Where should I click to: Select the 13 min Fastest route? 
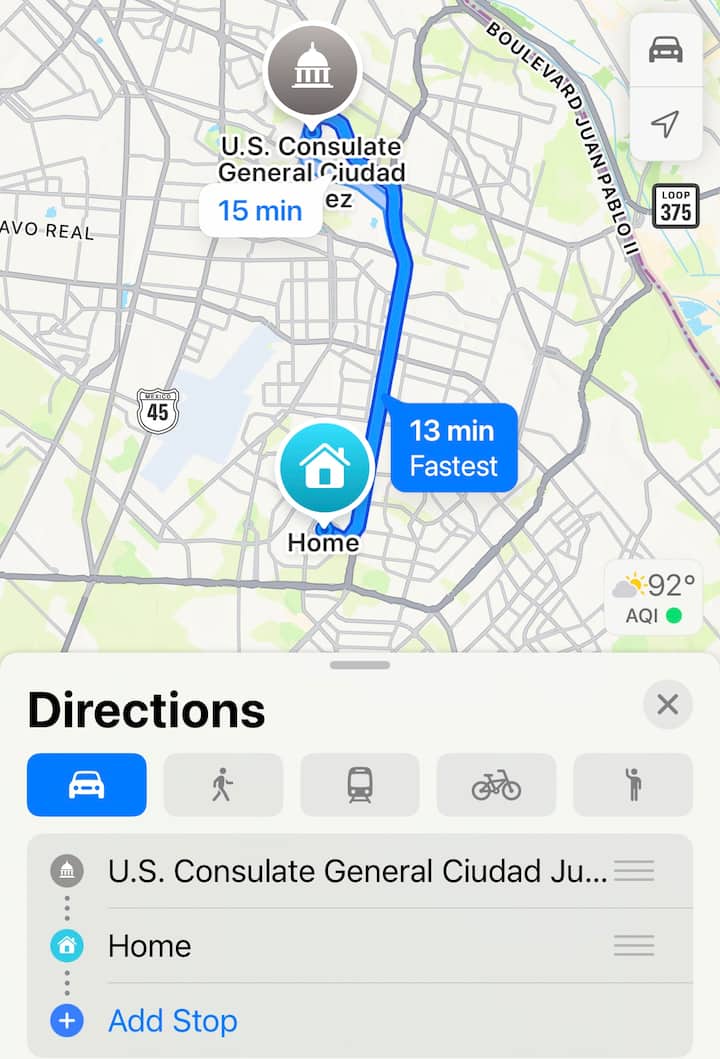pos(453,448)
